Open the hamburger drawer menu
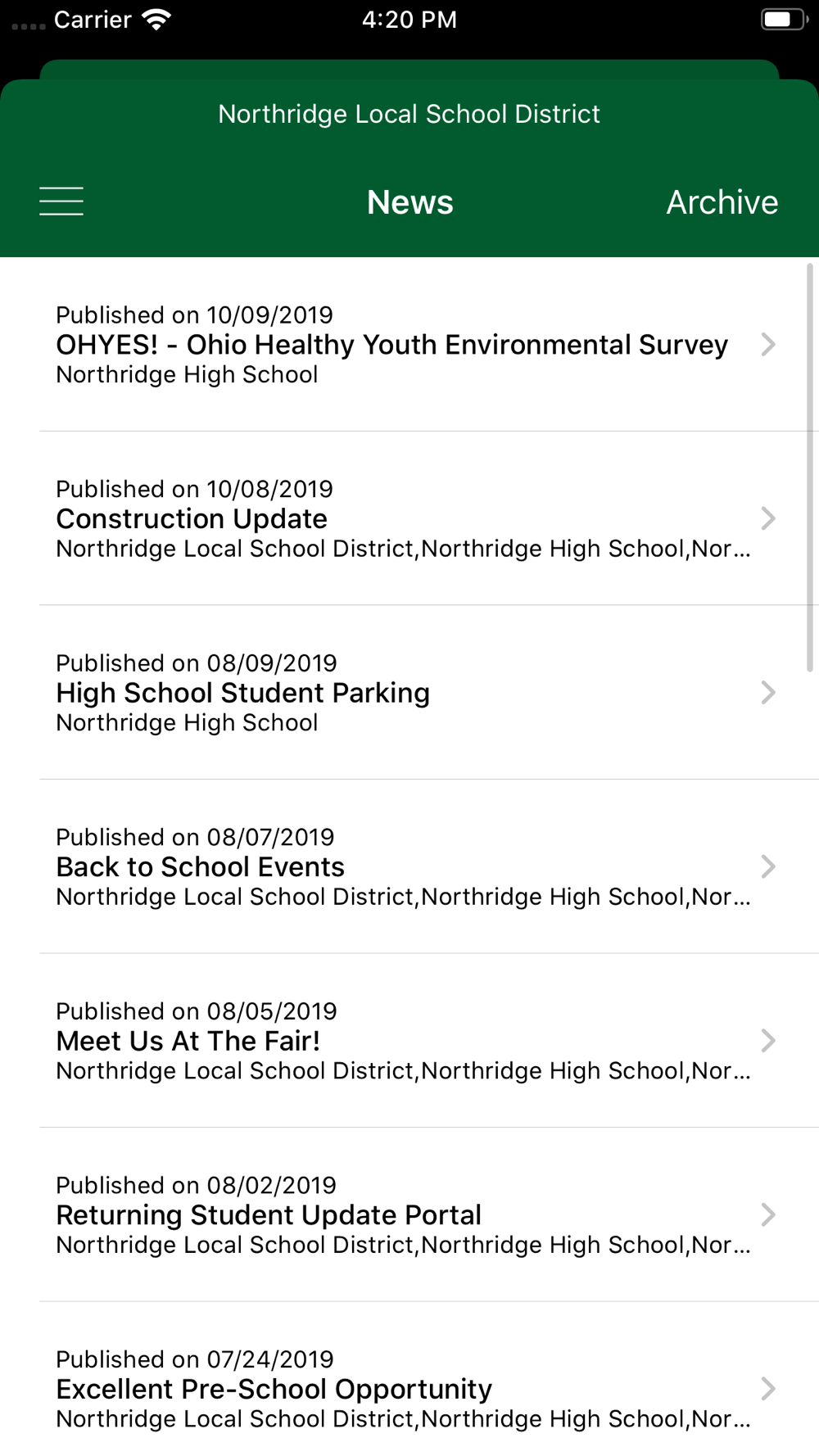 61,201
